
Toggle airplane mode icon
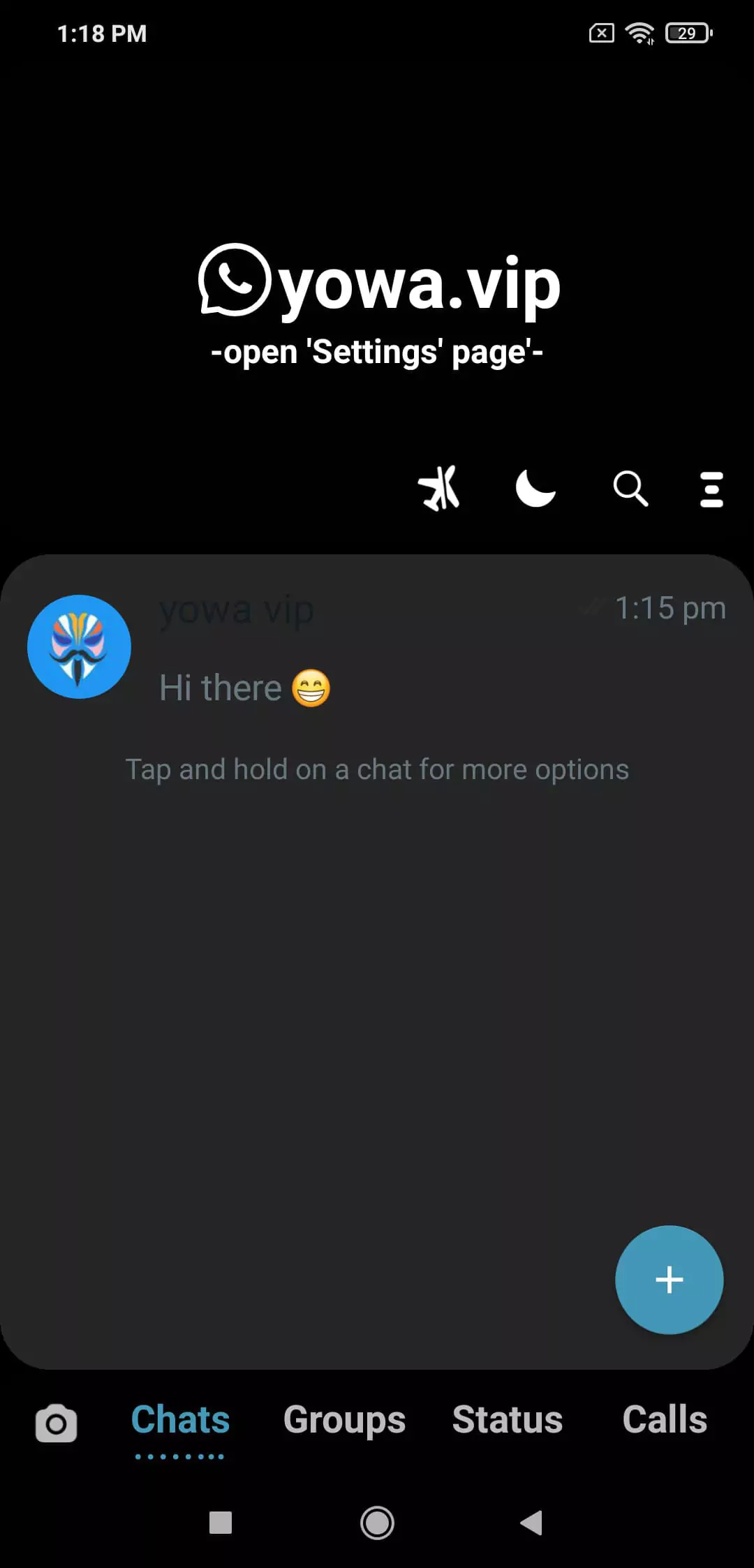point(439,488)
